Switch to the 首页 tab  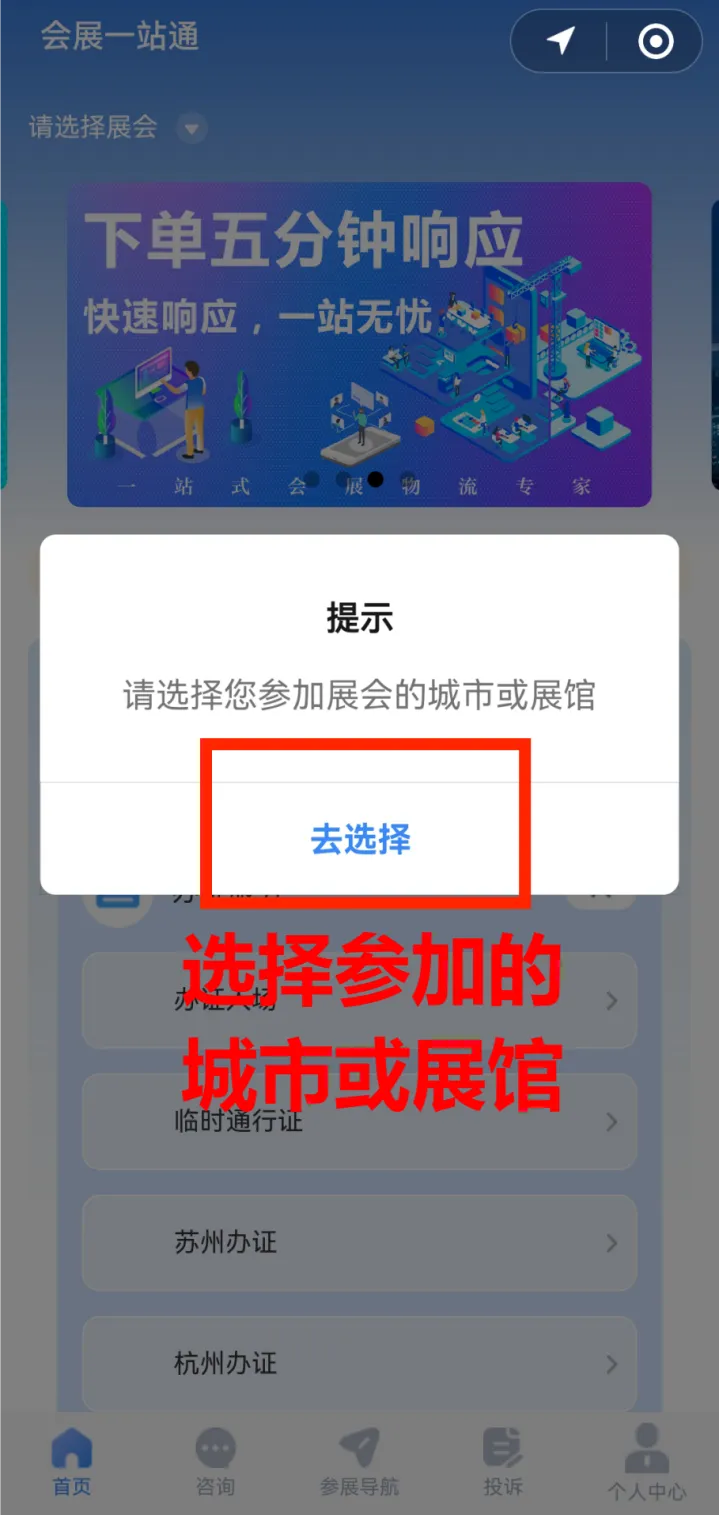pyautogui.click(x=72, y=1462)
